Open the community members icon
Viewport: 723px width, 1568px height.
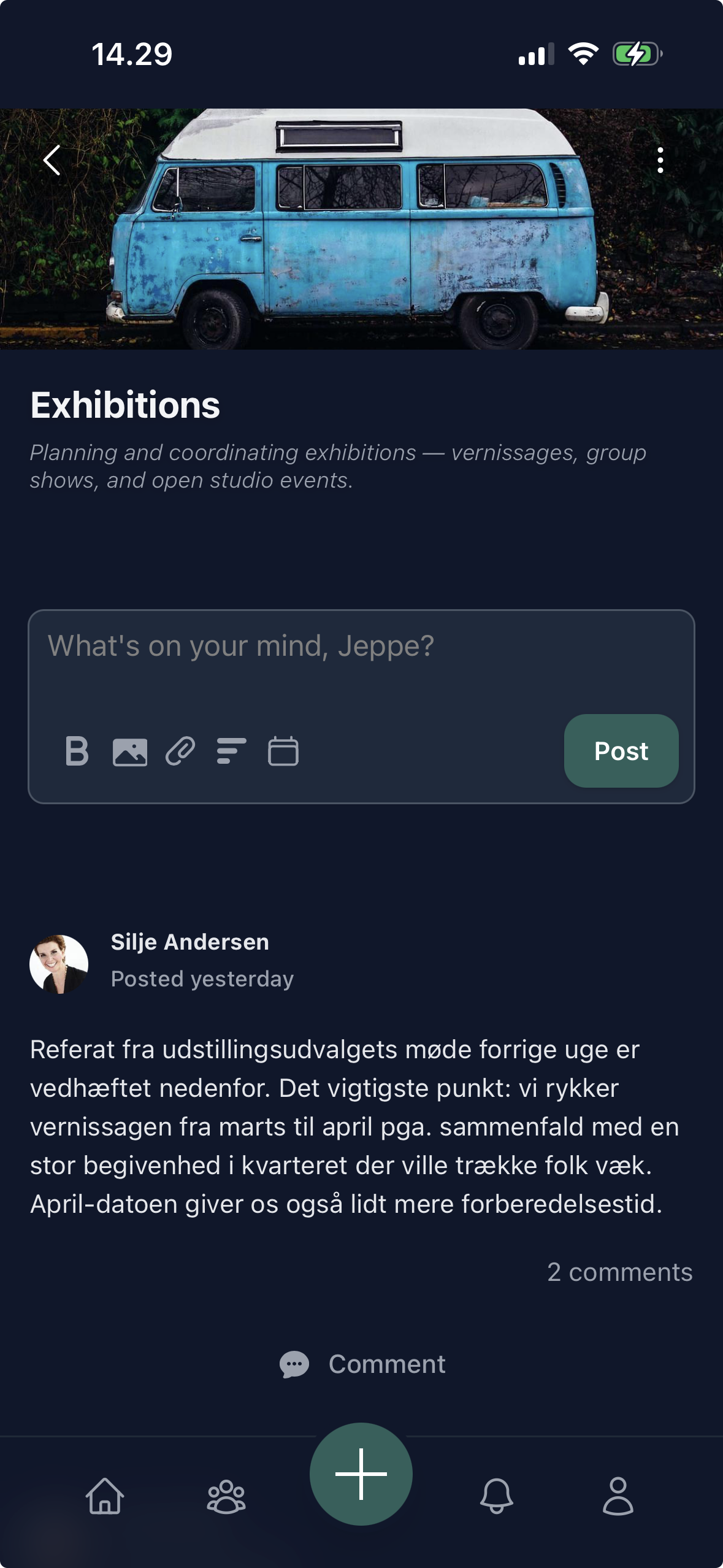coord(224,1497)
